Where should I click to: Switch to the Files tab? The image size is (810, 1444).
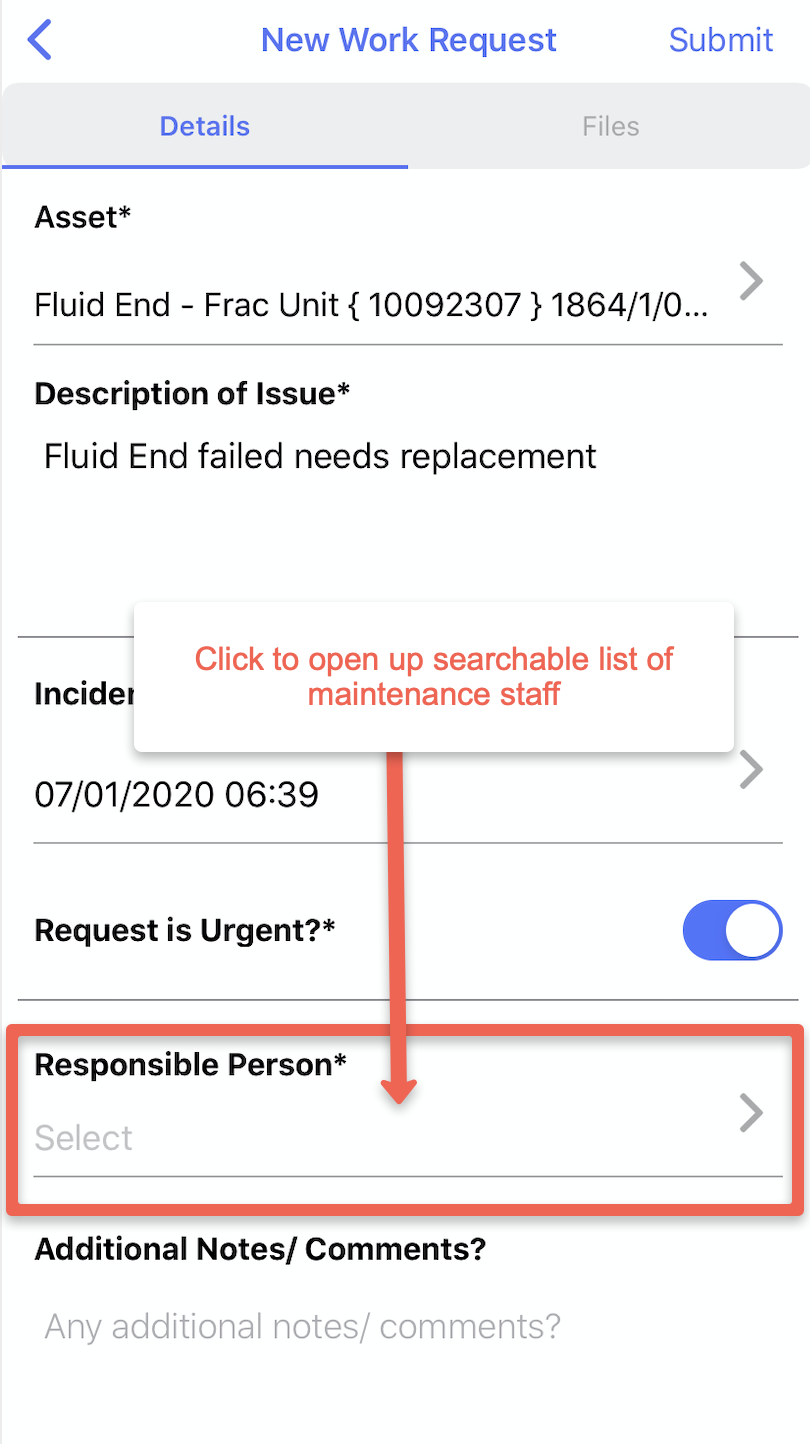[x=610, y=127]
